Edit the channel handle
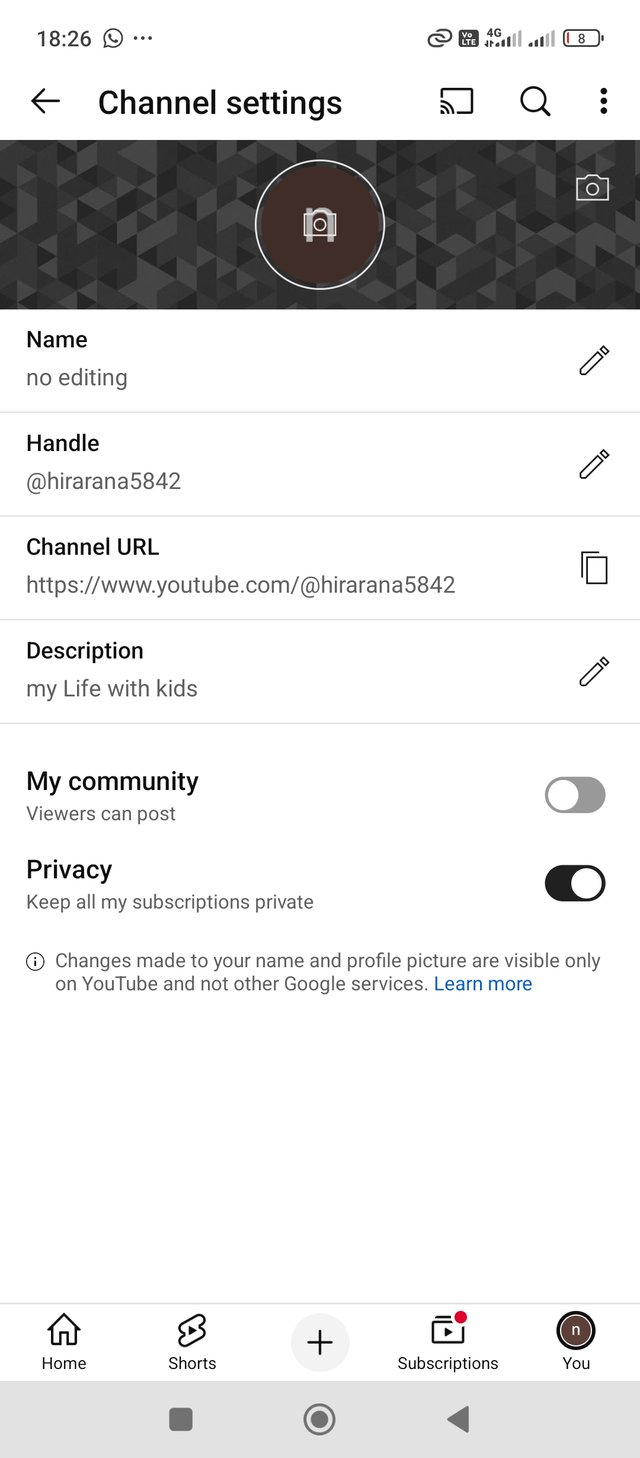The image size is (640, 1458). (x=594, y=464)
